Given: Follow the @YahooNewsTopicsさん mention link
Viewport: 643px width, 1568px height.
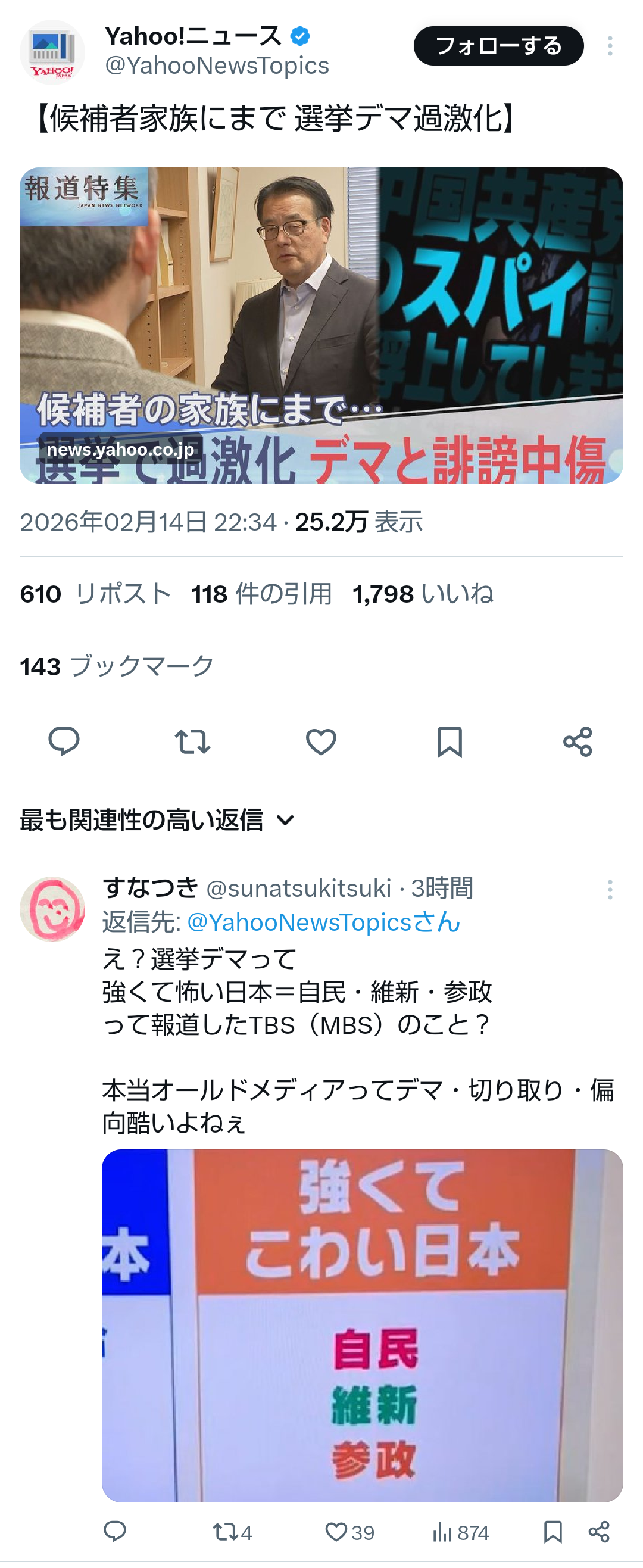Looking at the screenshot, I should [x=324, y=922].
